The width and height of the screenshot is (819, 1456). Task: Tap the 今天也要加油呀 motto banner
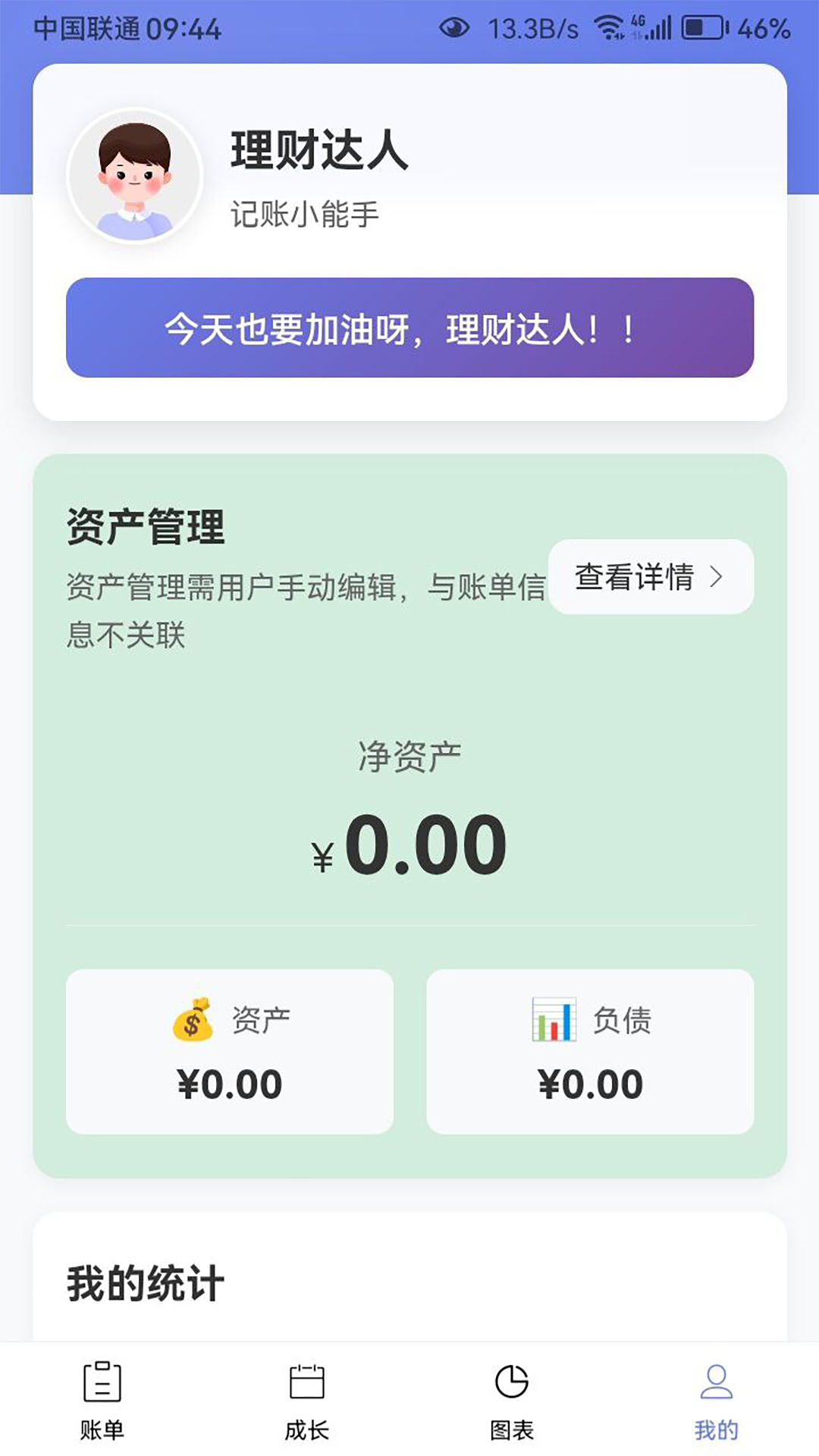pos(409,328)
